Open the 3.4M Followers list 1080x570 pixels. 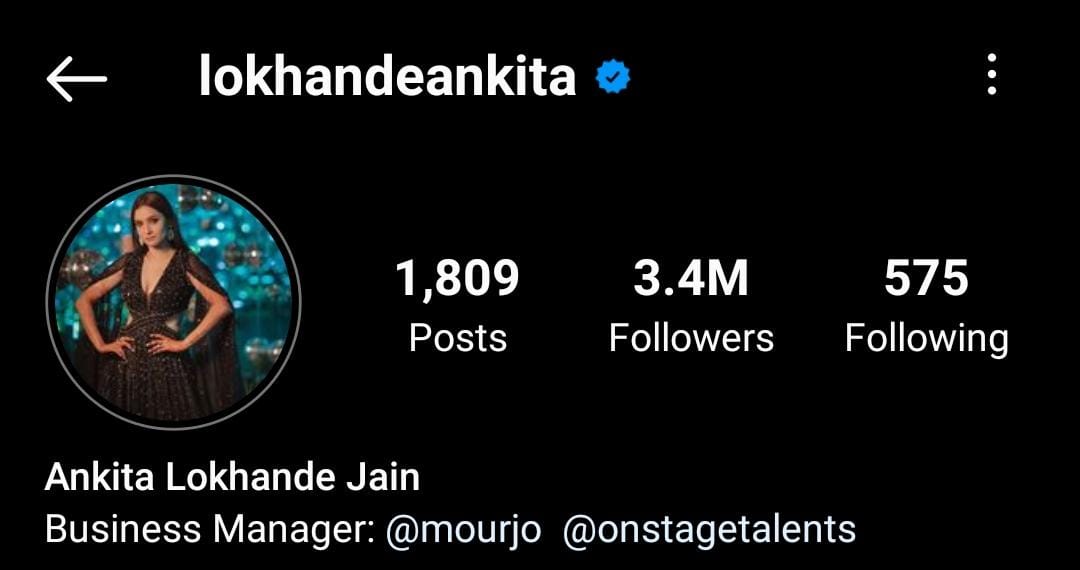pos(691,304)
